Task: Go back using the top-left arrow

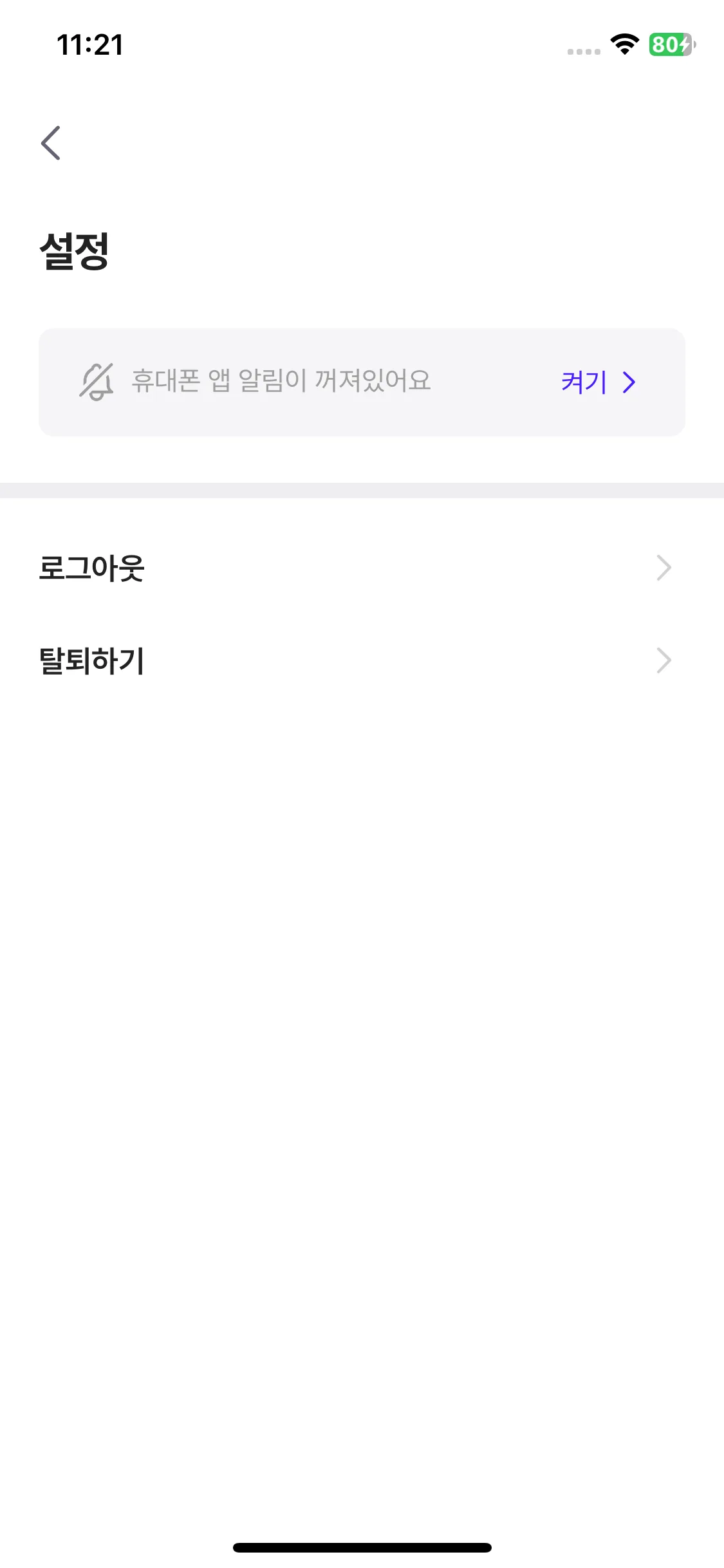Action: 51,143
